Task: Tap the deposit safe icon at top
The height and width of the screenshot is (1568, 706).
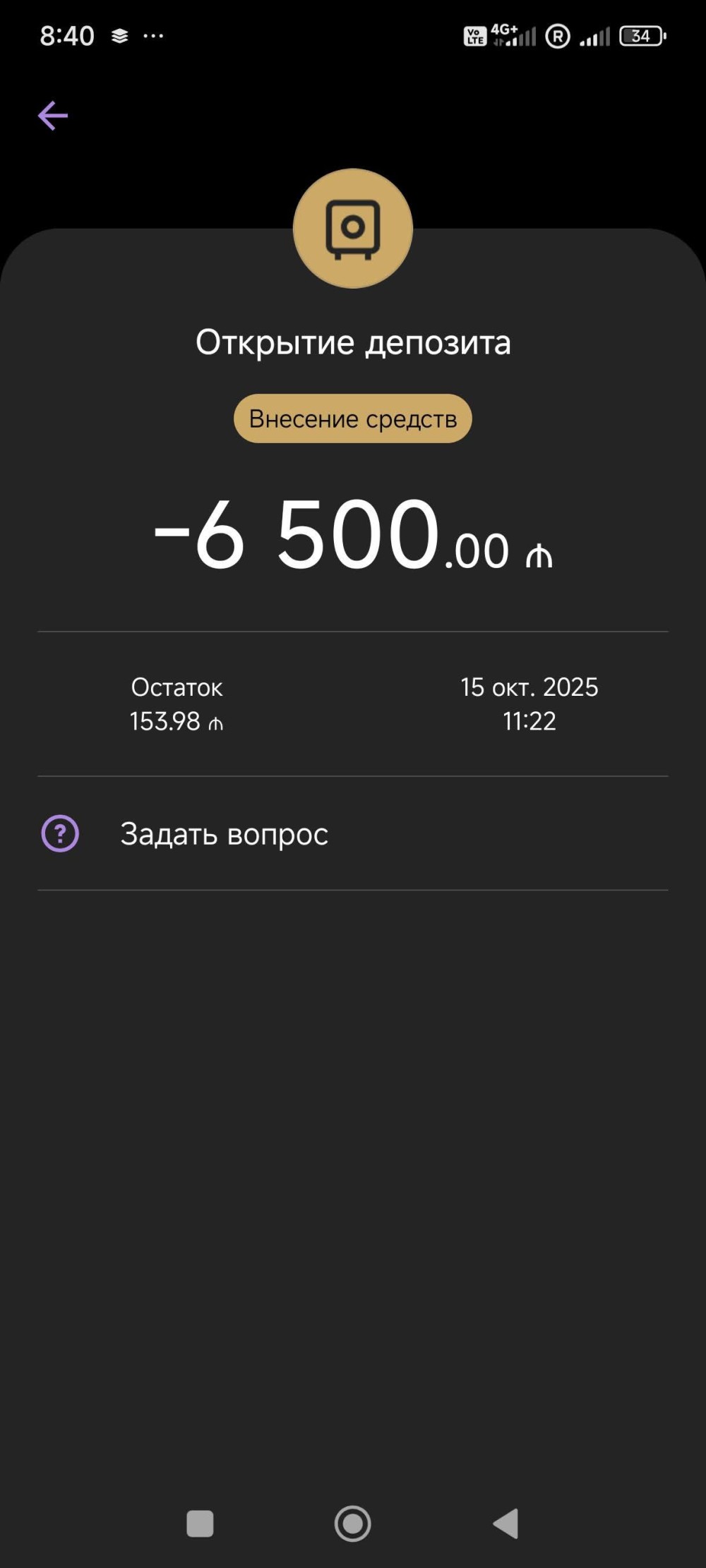Action: [353, 227]
